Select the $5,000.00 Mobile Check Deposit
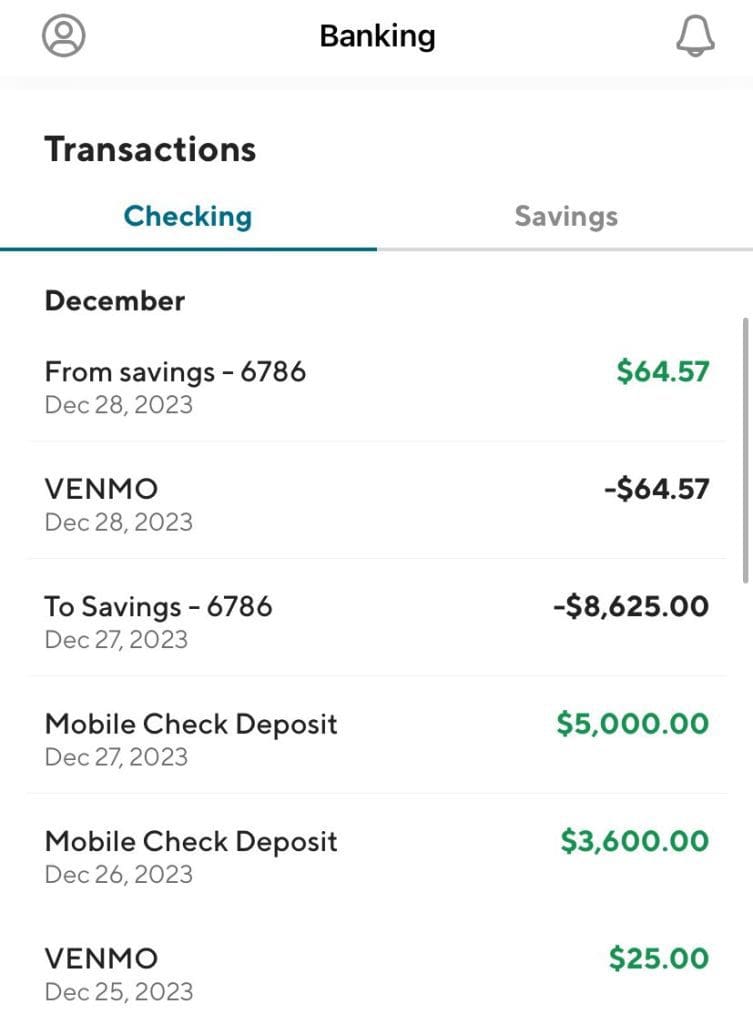This screenshot has width=753, height=1024. point(376,738)
